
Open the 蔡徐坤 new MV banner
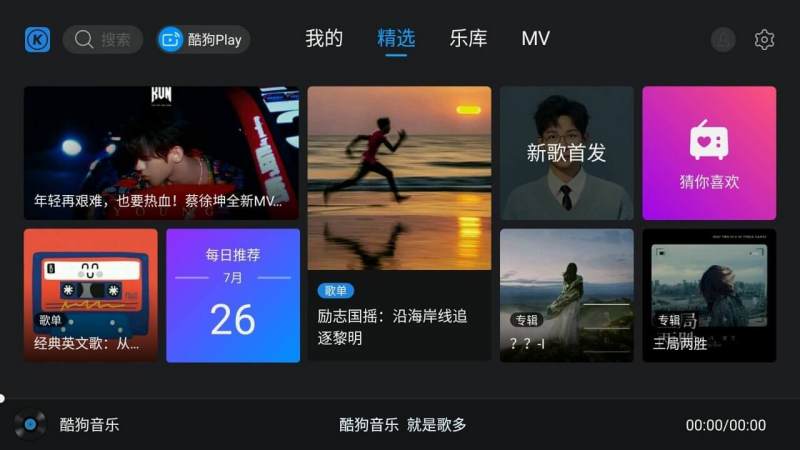click(x=161, y=153)
